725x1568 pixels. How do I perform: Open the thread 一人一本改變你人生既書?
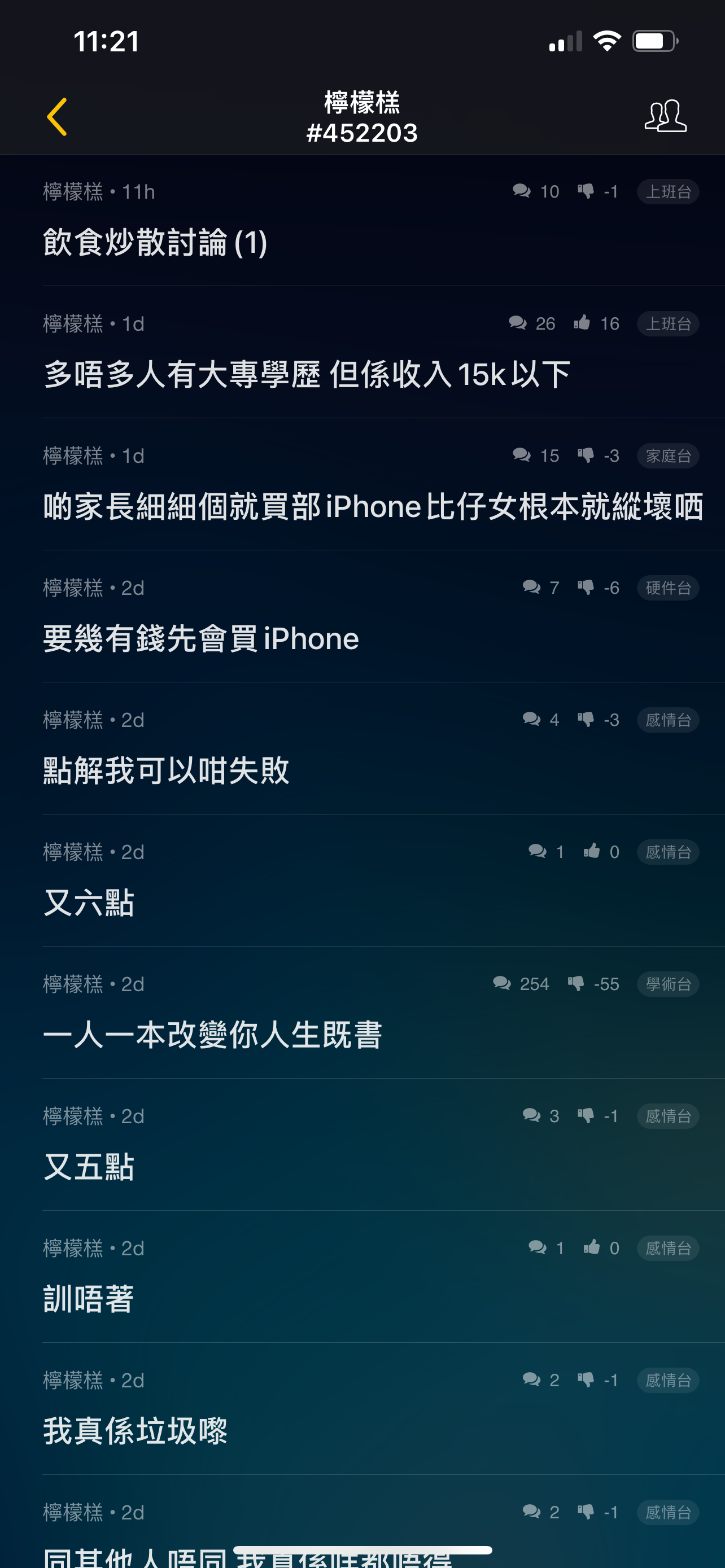[362, 1013]
